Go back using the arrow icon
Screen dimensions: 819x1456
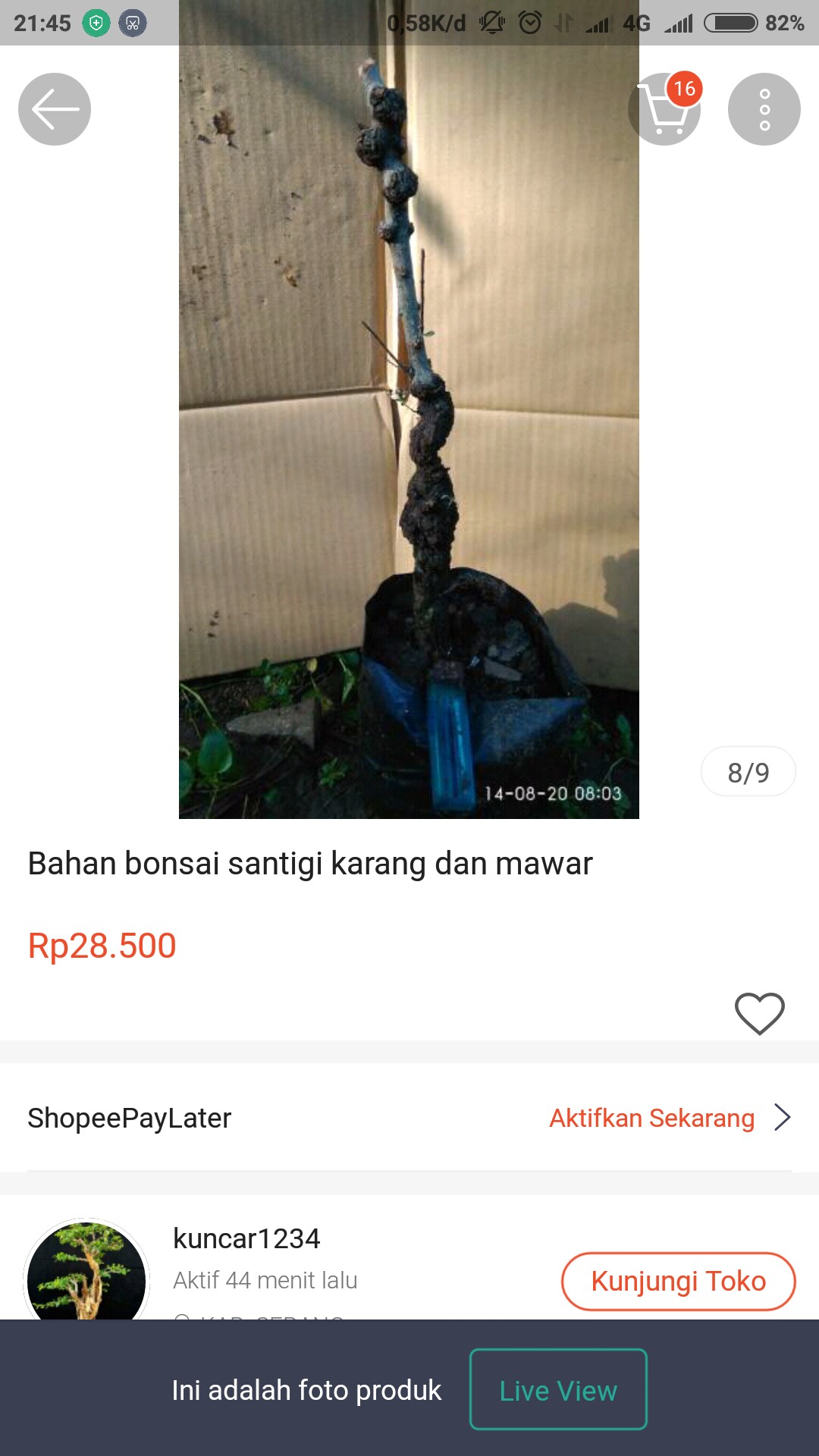(x=55, y=109)
